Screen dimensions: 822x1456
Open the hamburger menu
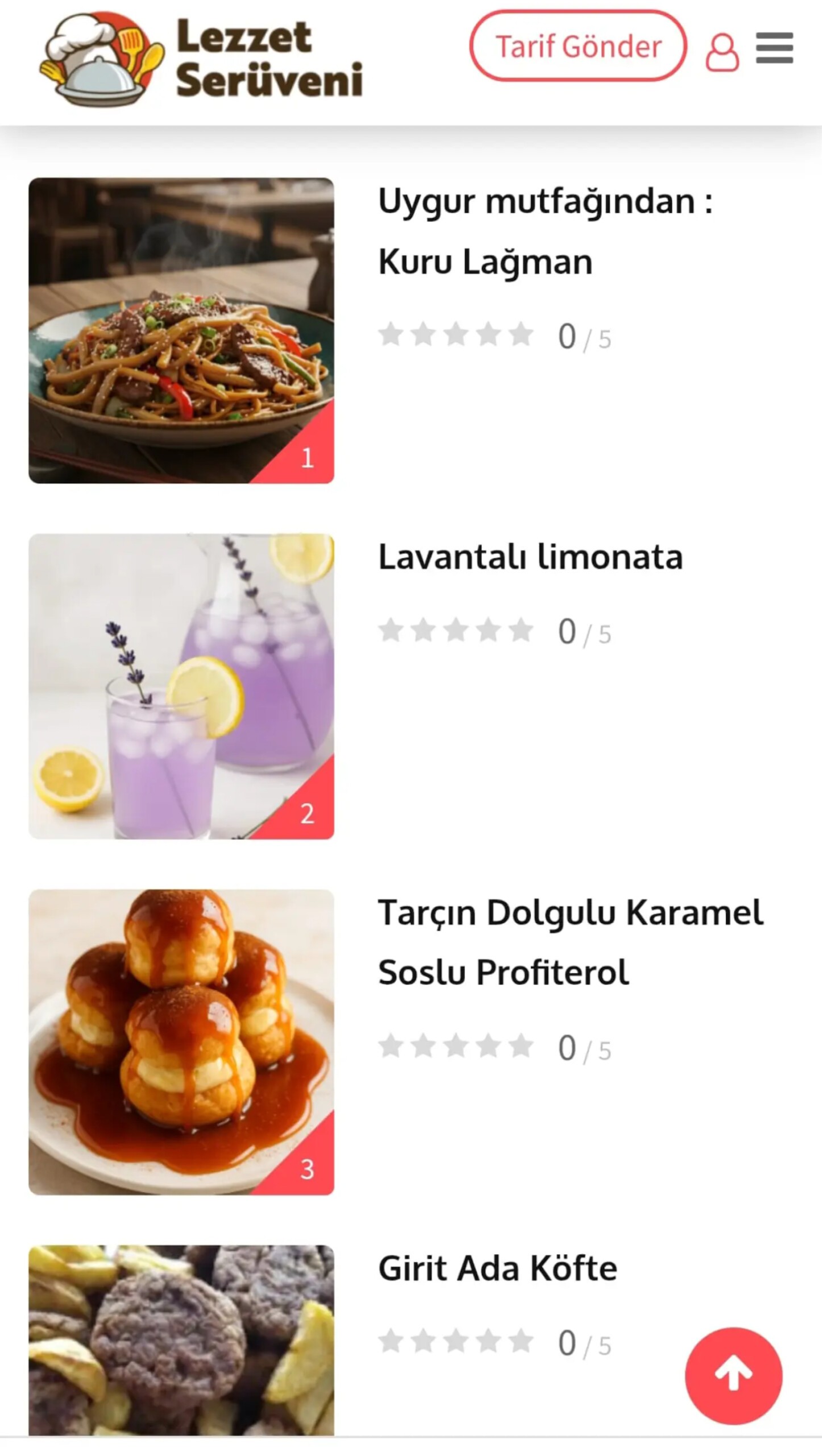pos(774,48)
